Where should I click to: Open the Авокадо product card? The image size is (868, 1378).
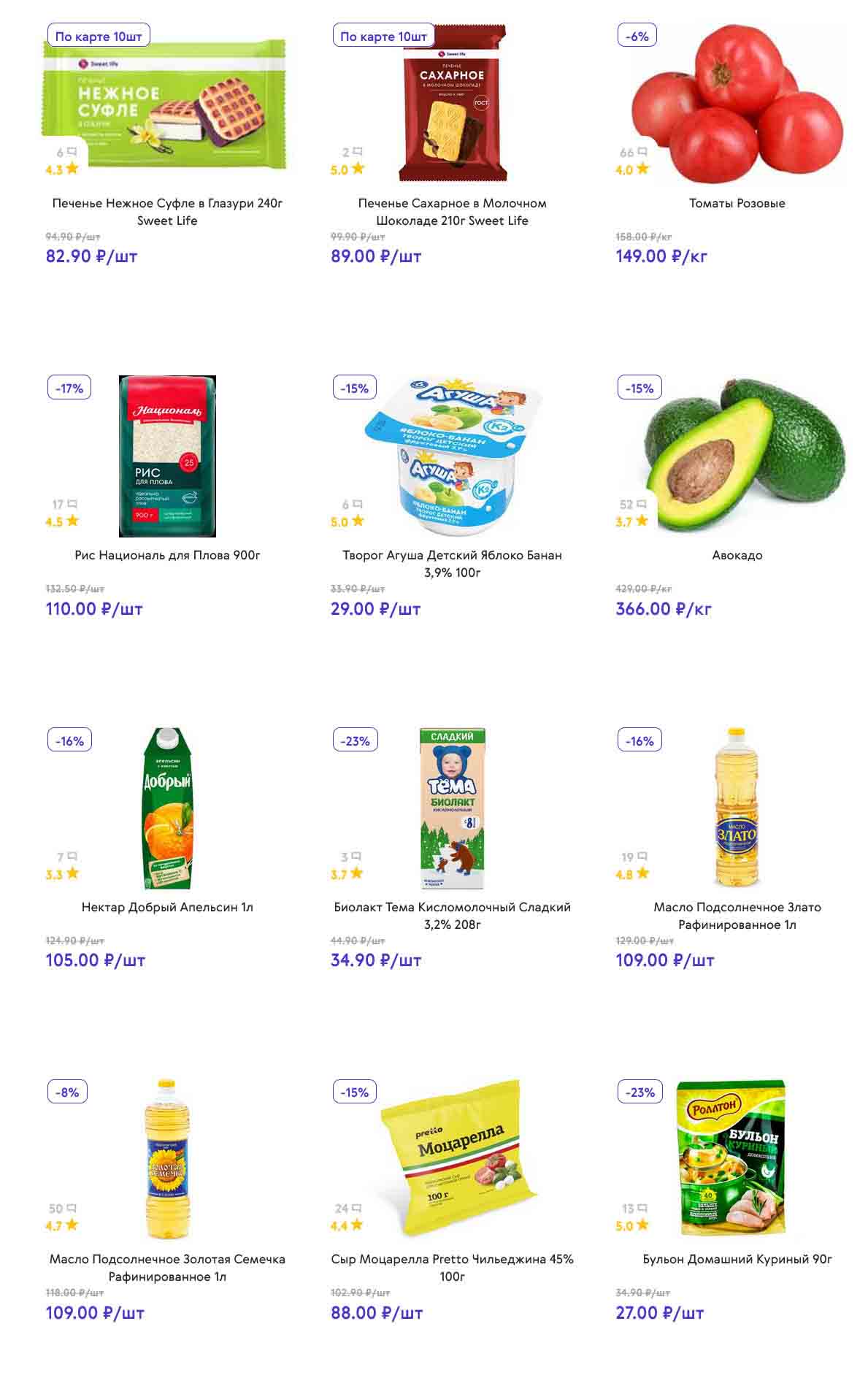click(737, 555)
